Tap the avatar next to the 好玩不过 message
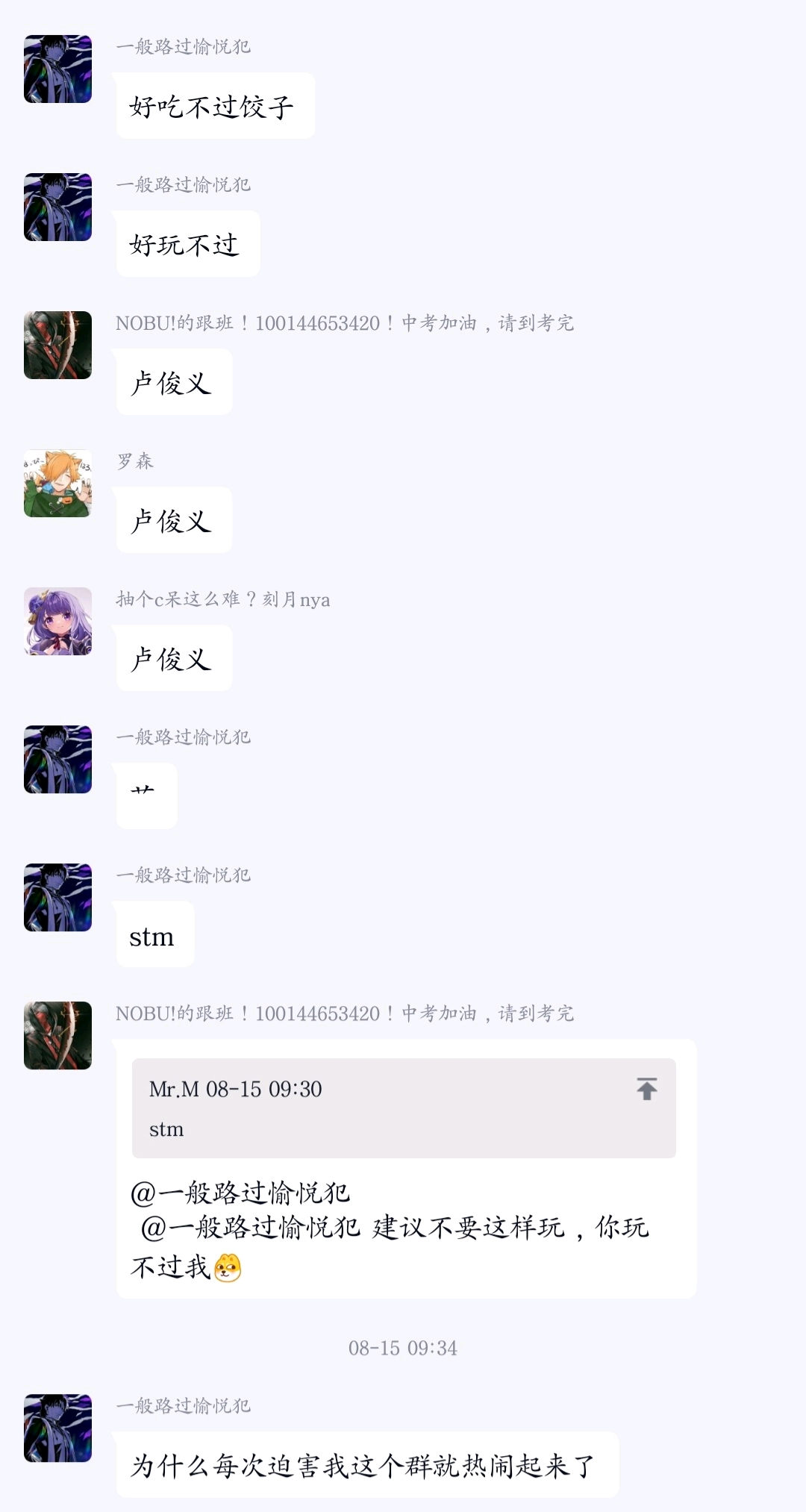The image size is (806, 1512). (x=57, y=207)
